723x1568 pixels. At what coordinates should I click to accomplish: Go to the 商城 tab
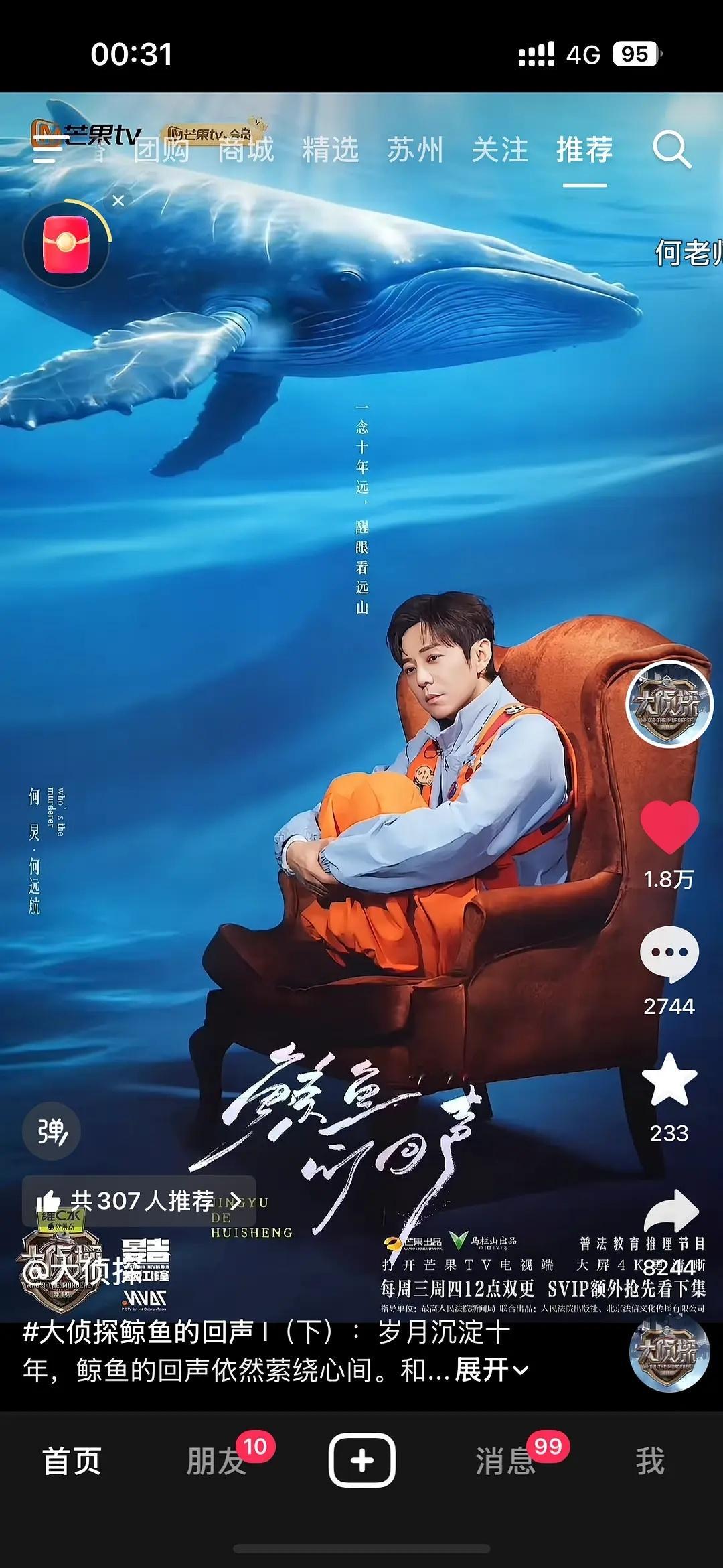pos(246,150)
